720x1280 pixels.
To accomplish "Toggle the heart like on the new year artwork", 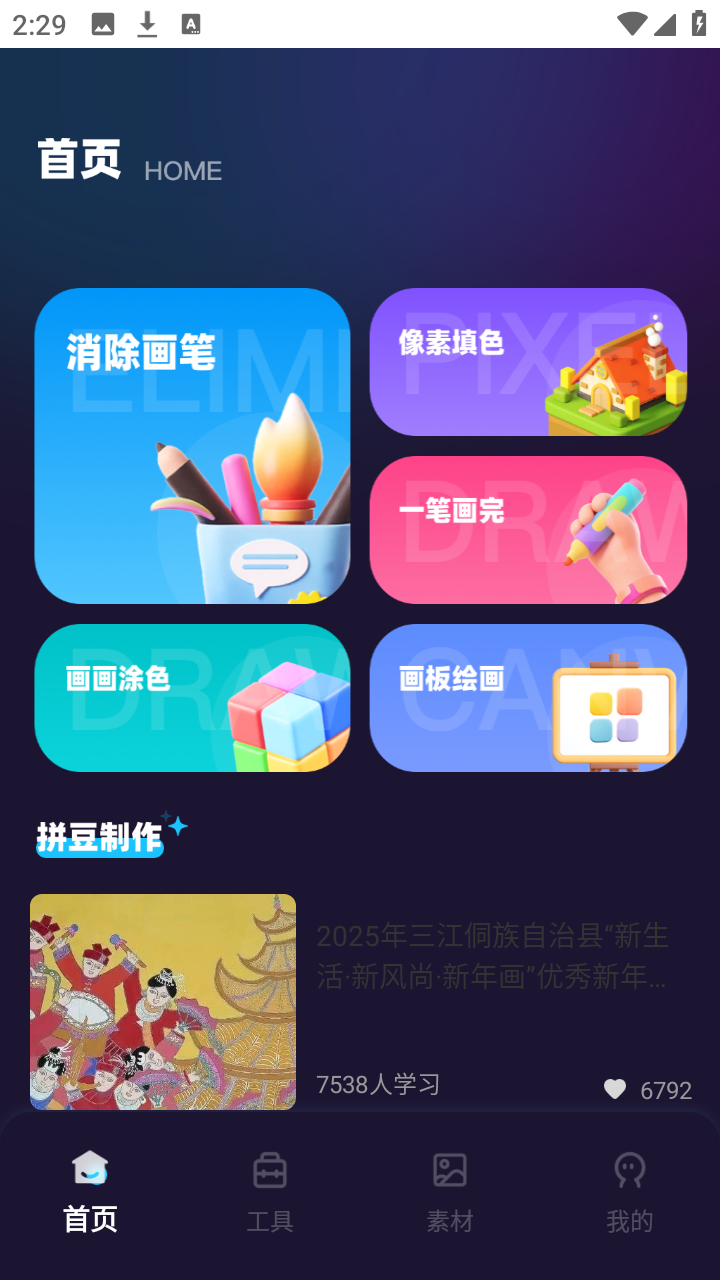I will coord(614,1089).
